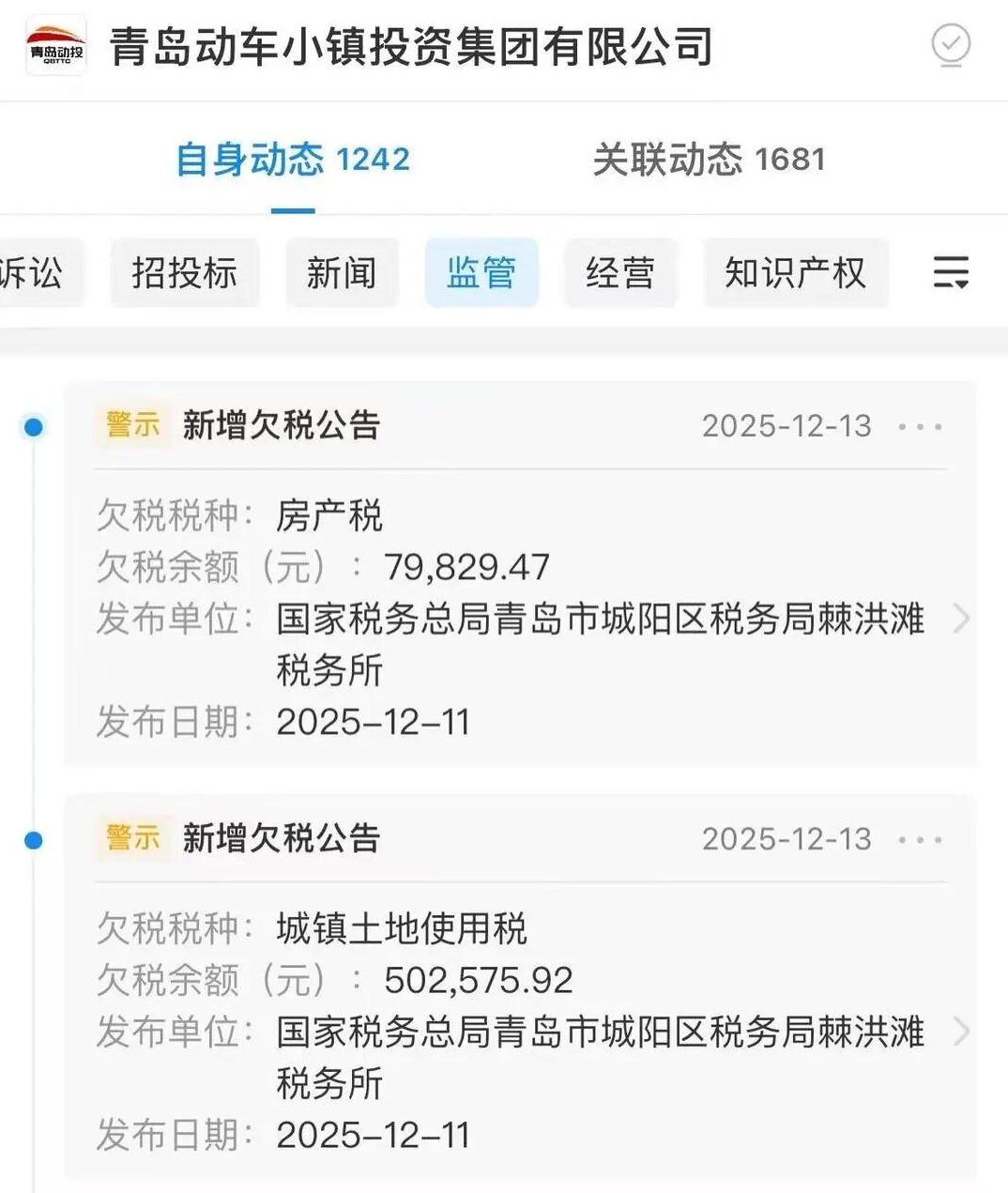The image size is (1008, 1193).
Task: Open the 城镇土地使用税 arrears notice details
Action: [x=960, y=1032]
